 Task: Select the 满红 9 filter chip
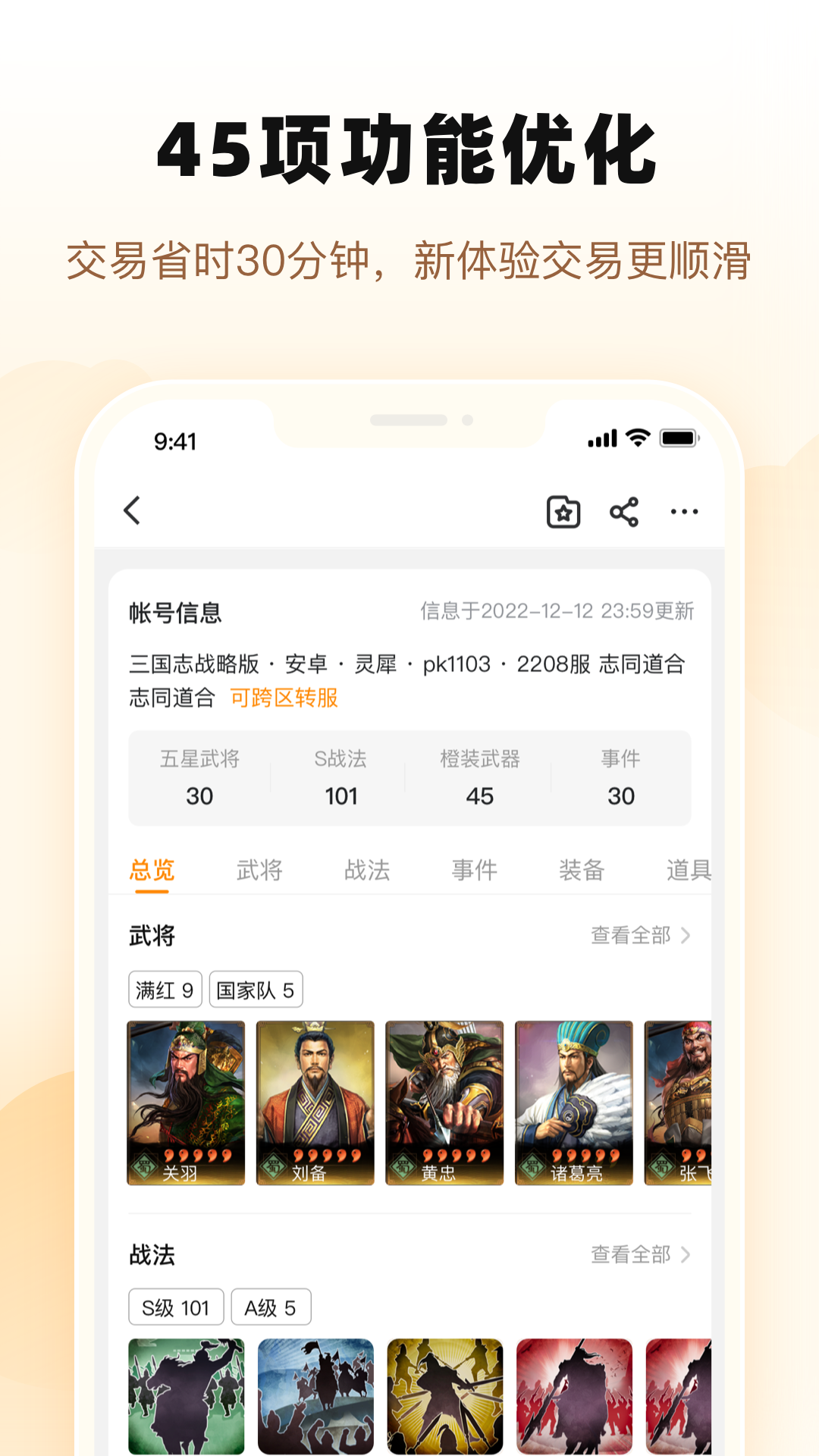164,989
